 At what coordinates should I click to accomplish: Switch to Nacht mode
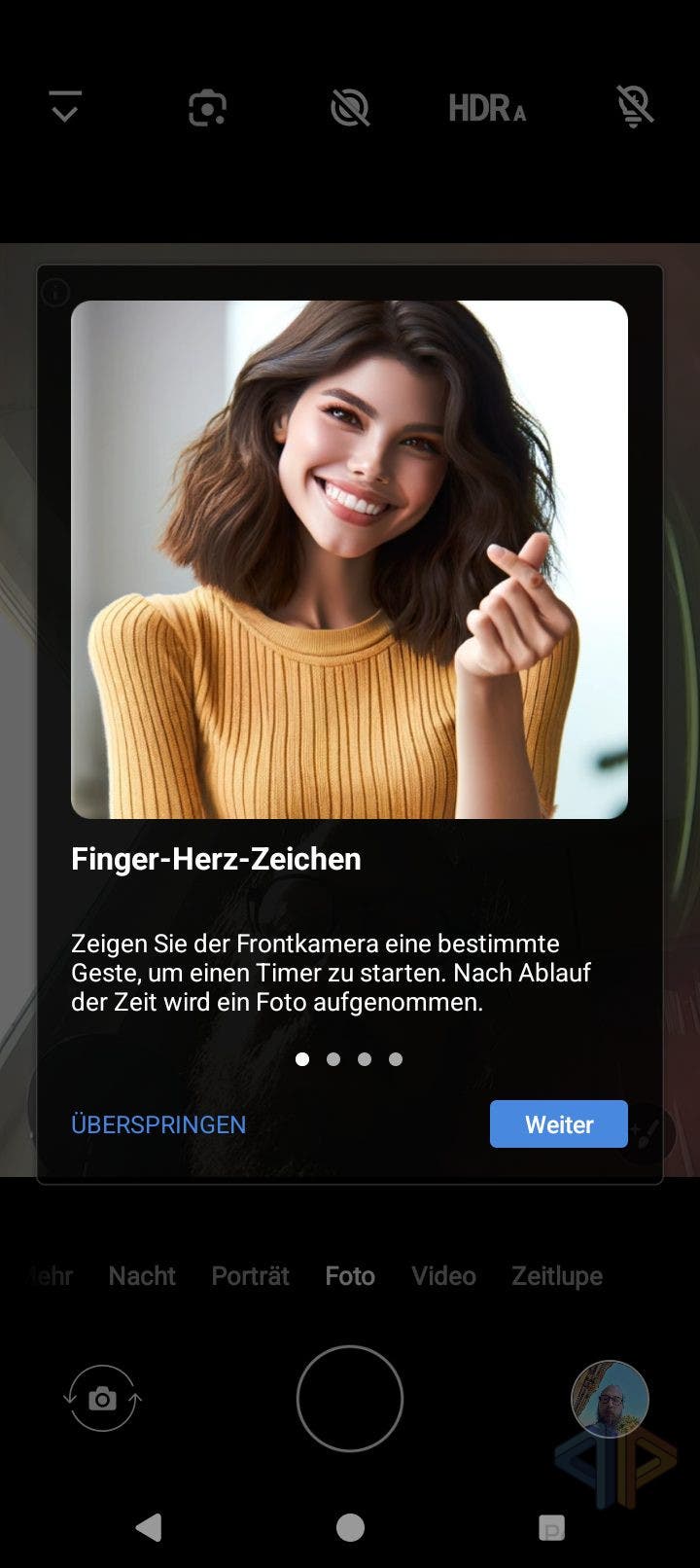(x=142, y=1275)
